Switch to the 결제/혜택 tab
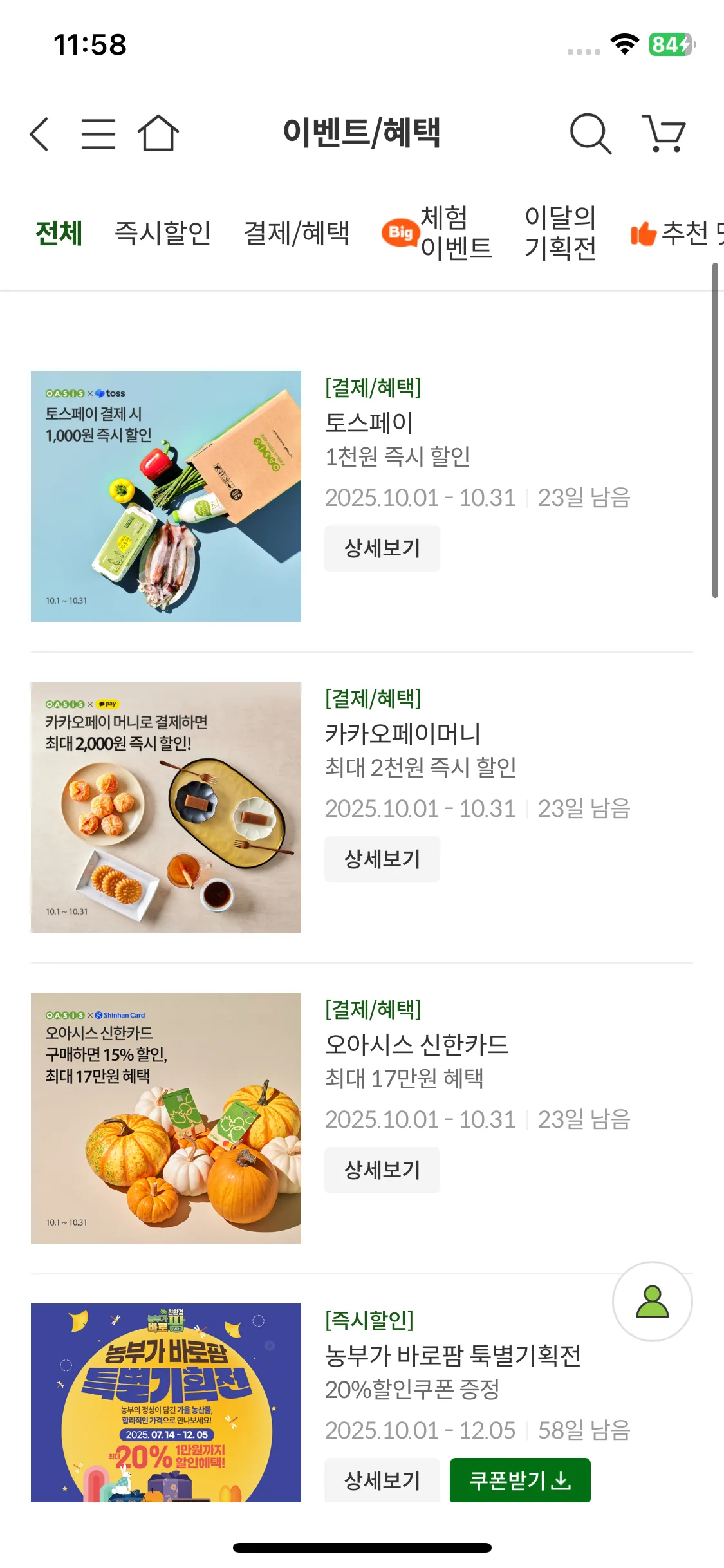The width and height of the screenshot is (724, 1568). pos(296,233)
